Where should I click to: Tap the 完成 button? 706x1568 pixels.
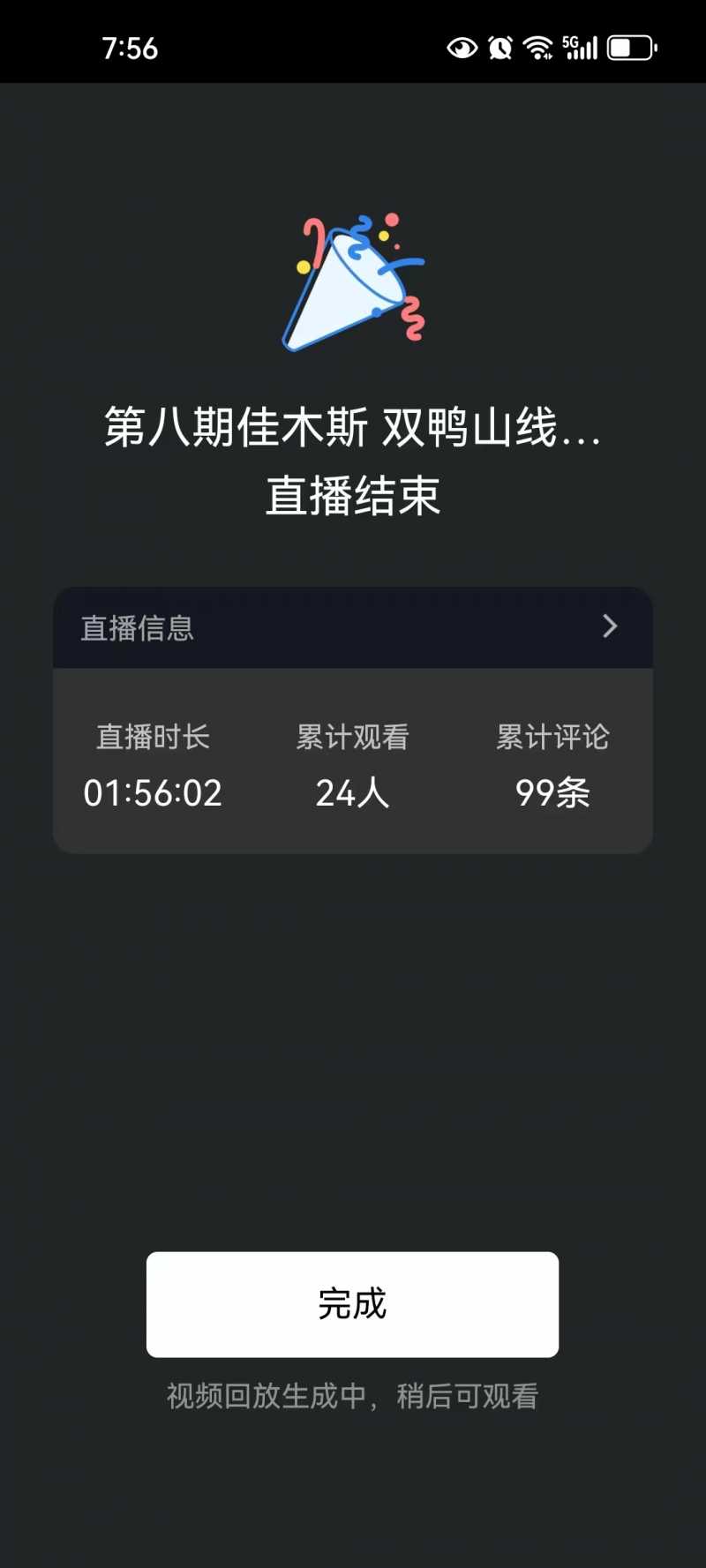click(x=352, y=1303)
